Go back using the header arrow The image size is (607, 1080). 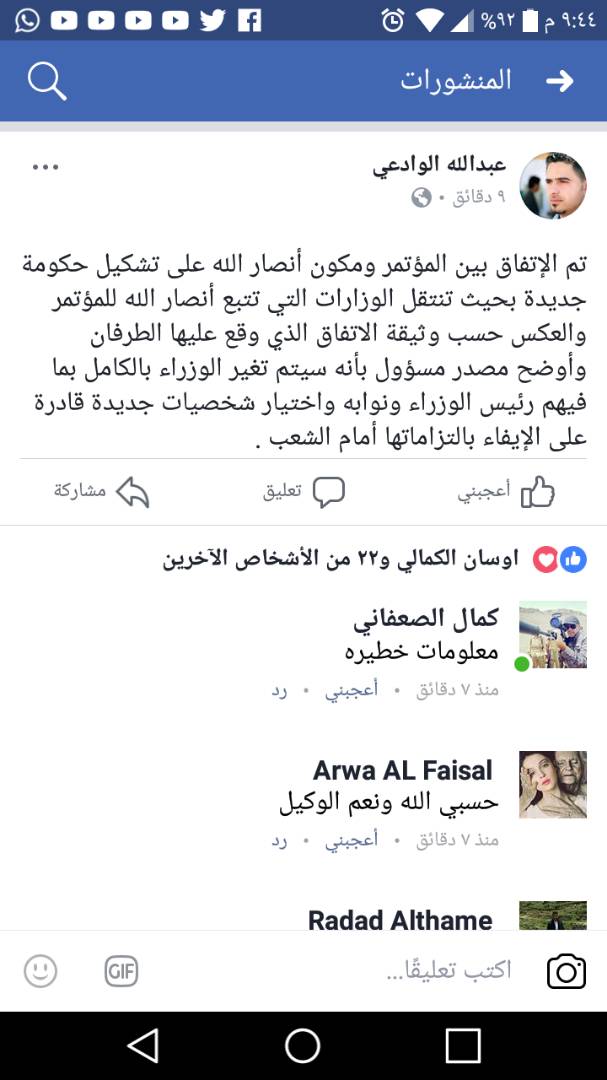pyautogui.click(x=559, y=81)
